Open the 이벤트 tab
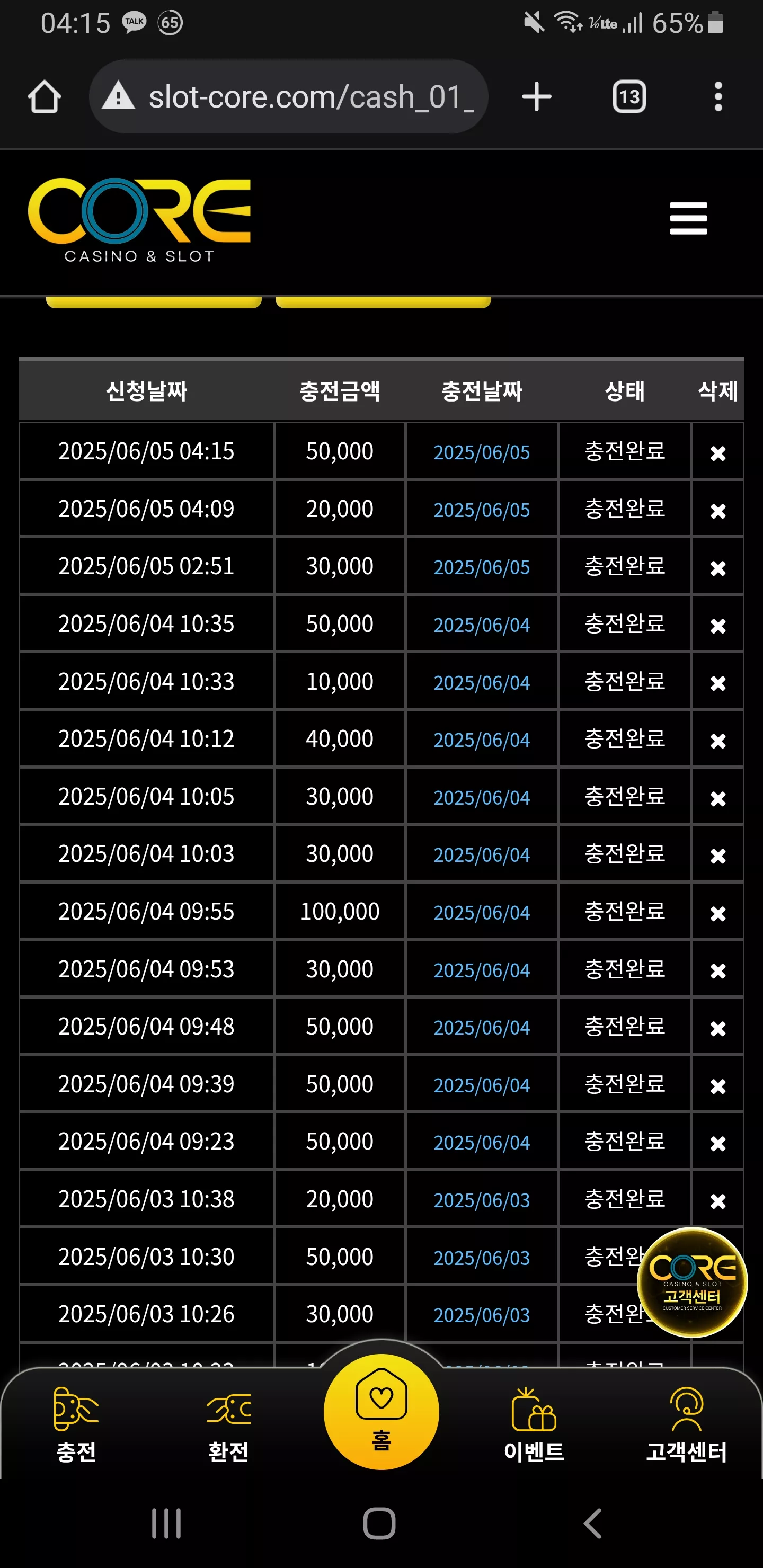Image resolution: width=763 pixels, height=1568 pixels. 534,1425
